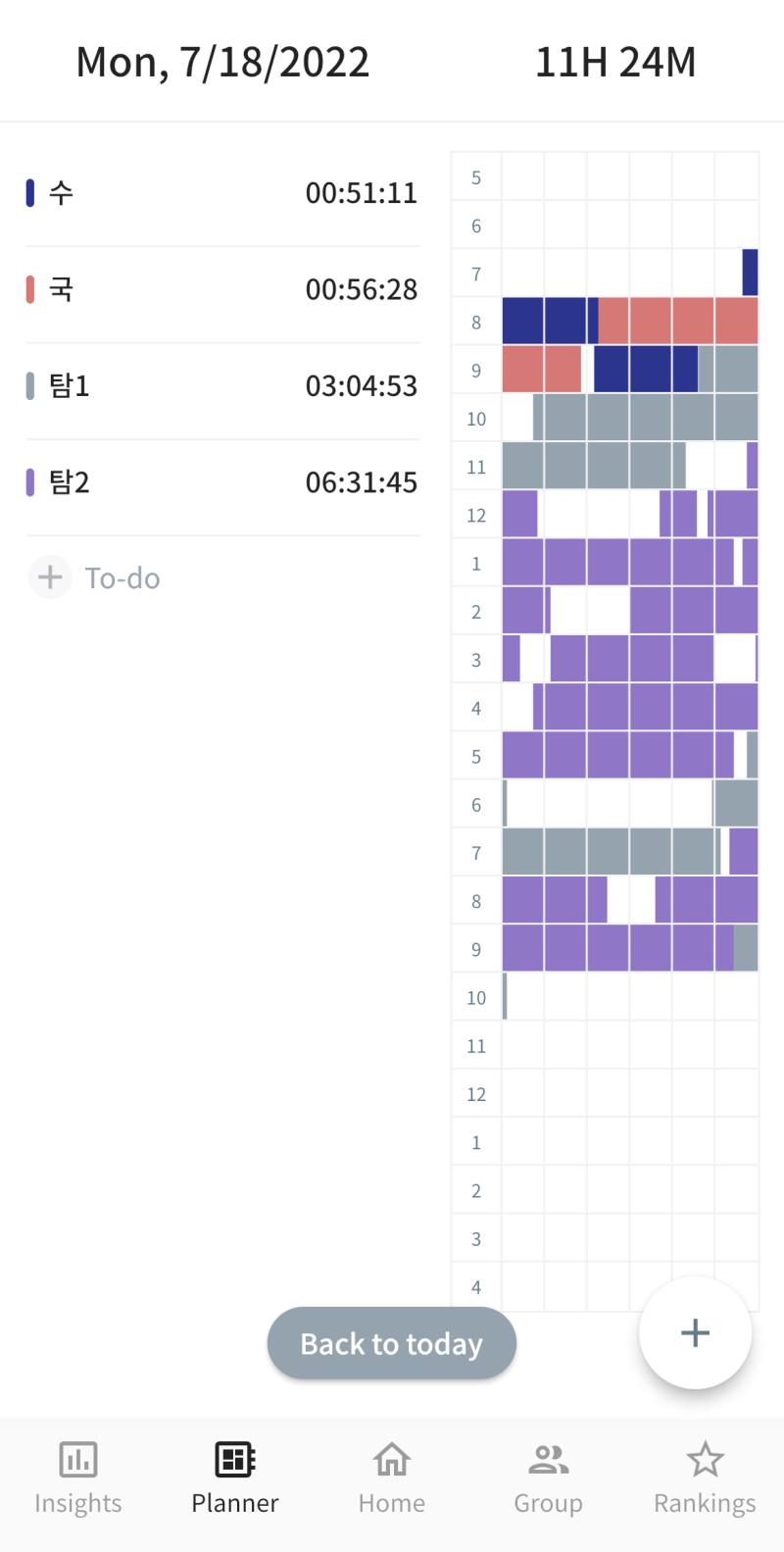Switch to the Home tab
Screen dimensions: 784x1552
coord(392,1478)
